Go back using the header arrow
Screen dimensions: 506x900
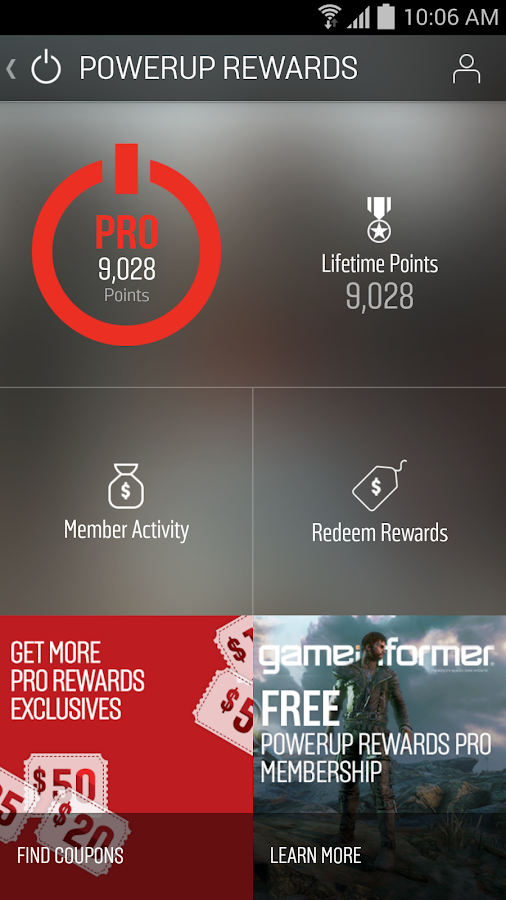(11, 68)
